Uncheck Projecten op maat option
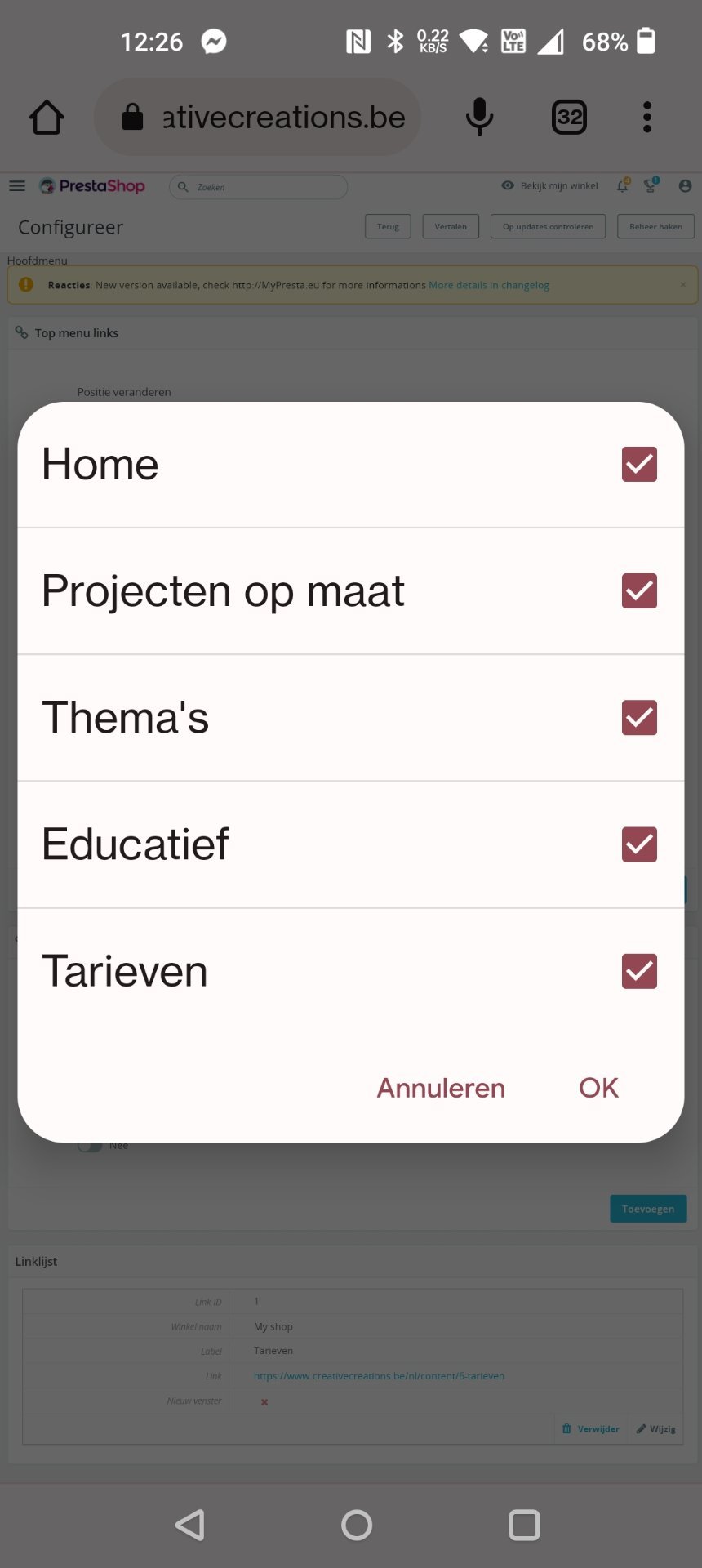 coord(639,590)
